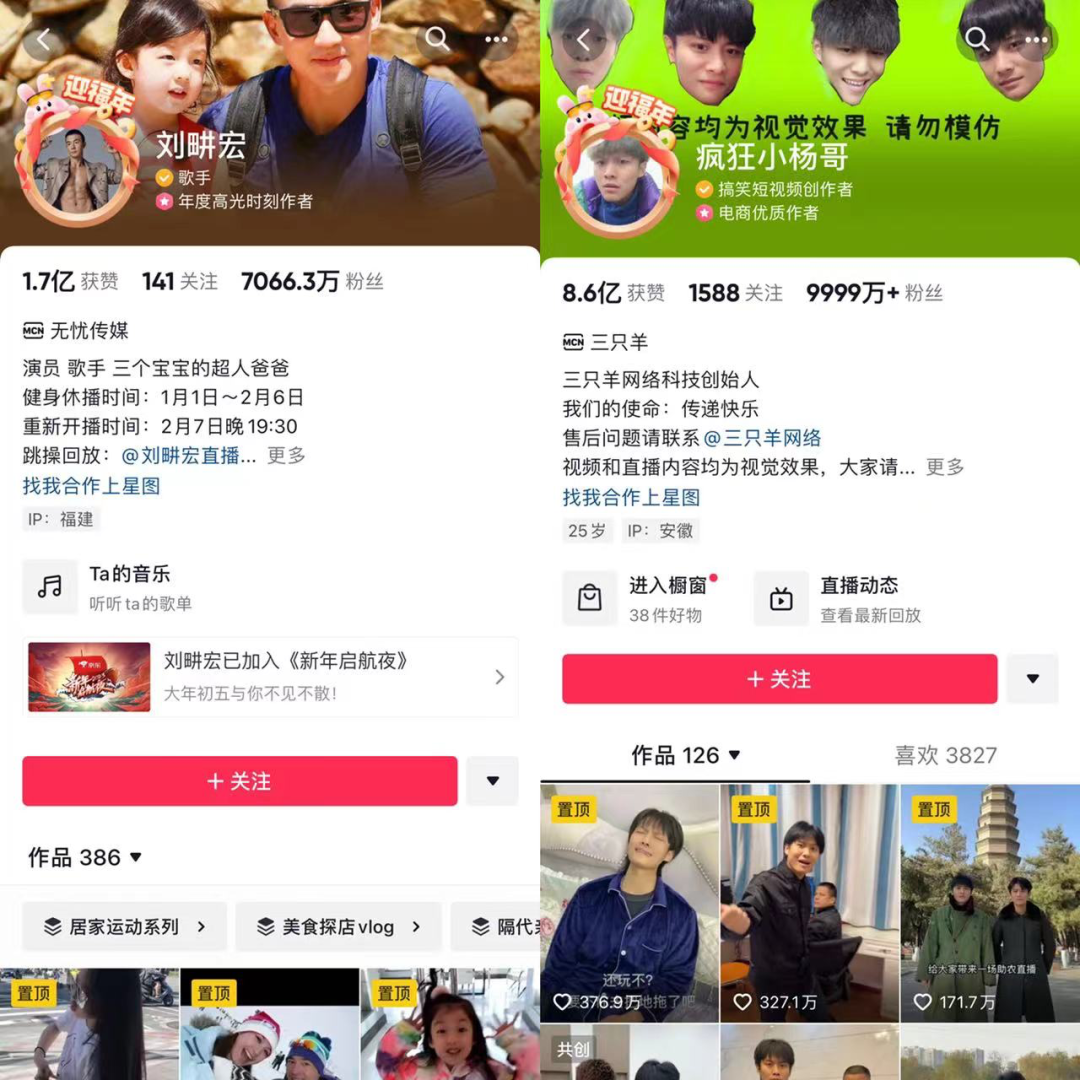
Task: Play the pinned video with 376.9万 likes
Action: click(629, 900)
